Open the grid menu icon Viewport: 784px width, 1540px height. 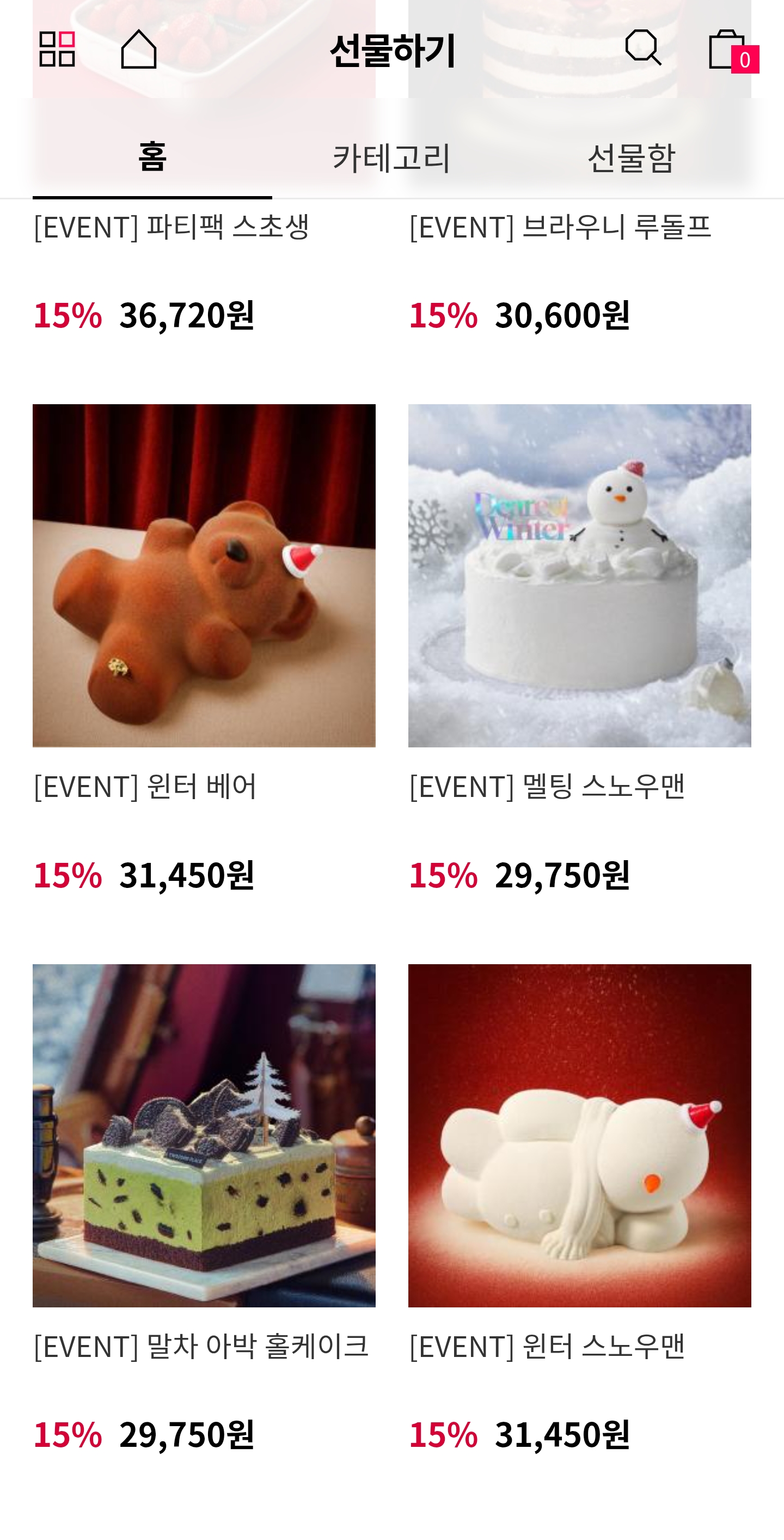pyautogui.click(x=57, y=49)
